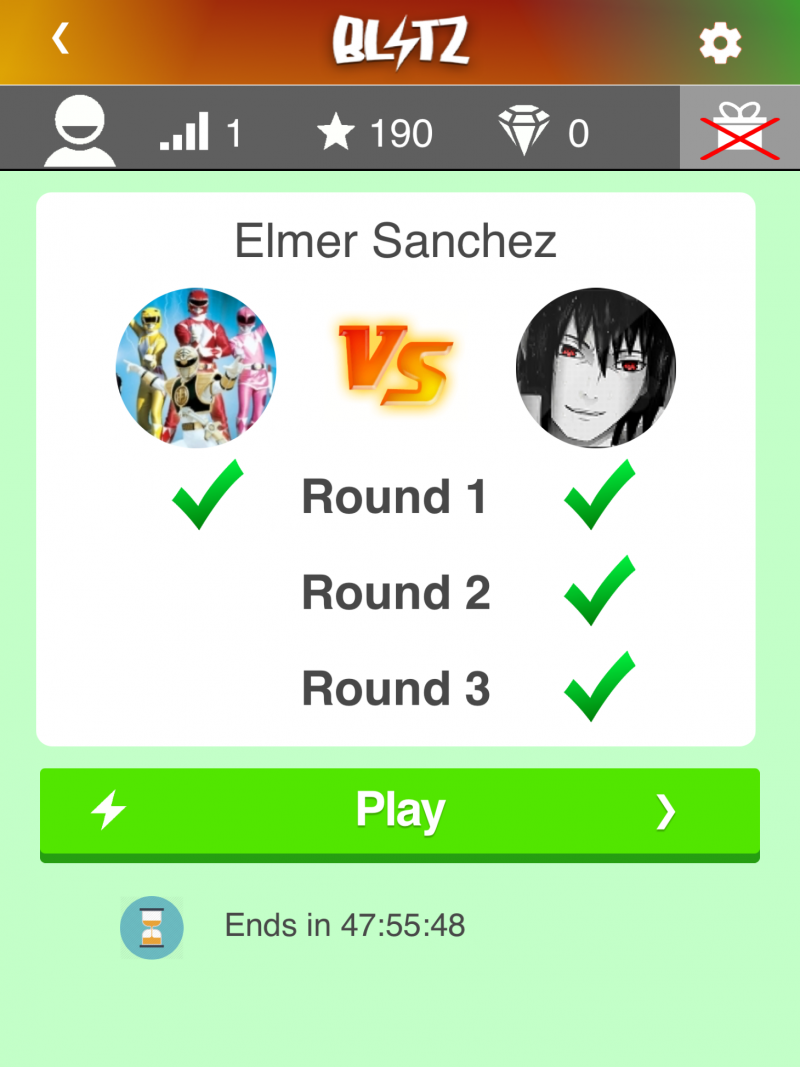View the Power Rangers player avatar
Screen dimensions: 800x1067
pos(196,367)
